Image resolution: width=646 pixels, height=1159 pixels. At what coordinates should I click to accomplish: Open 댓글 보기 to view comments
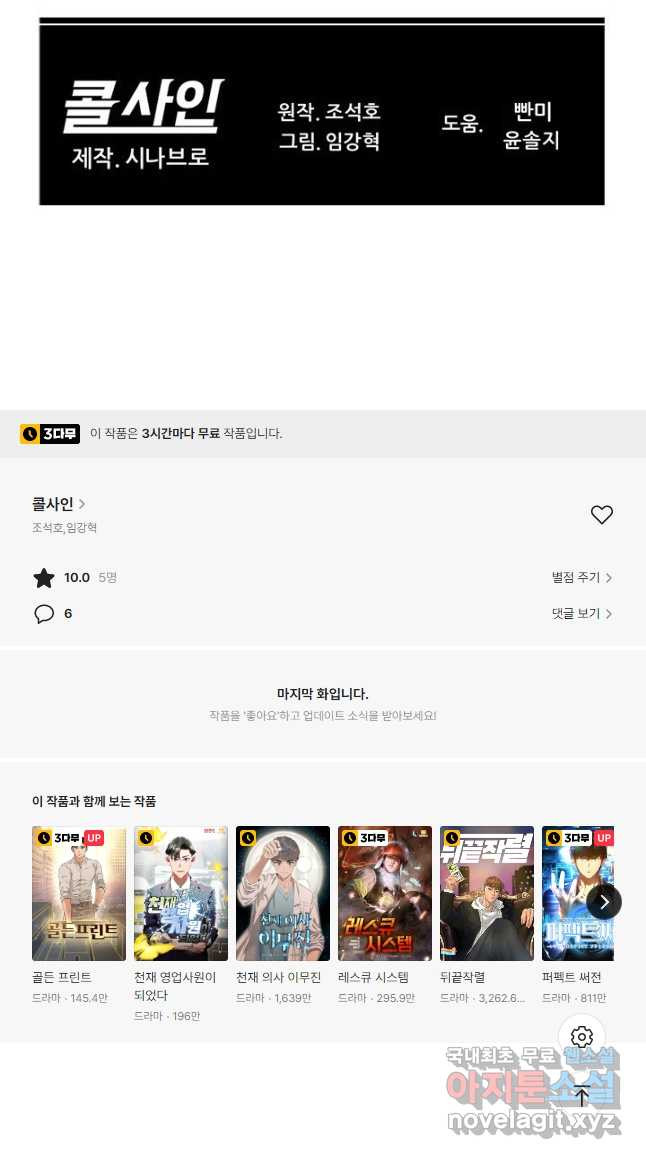click(581, 614)
